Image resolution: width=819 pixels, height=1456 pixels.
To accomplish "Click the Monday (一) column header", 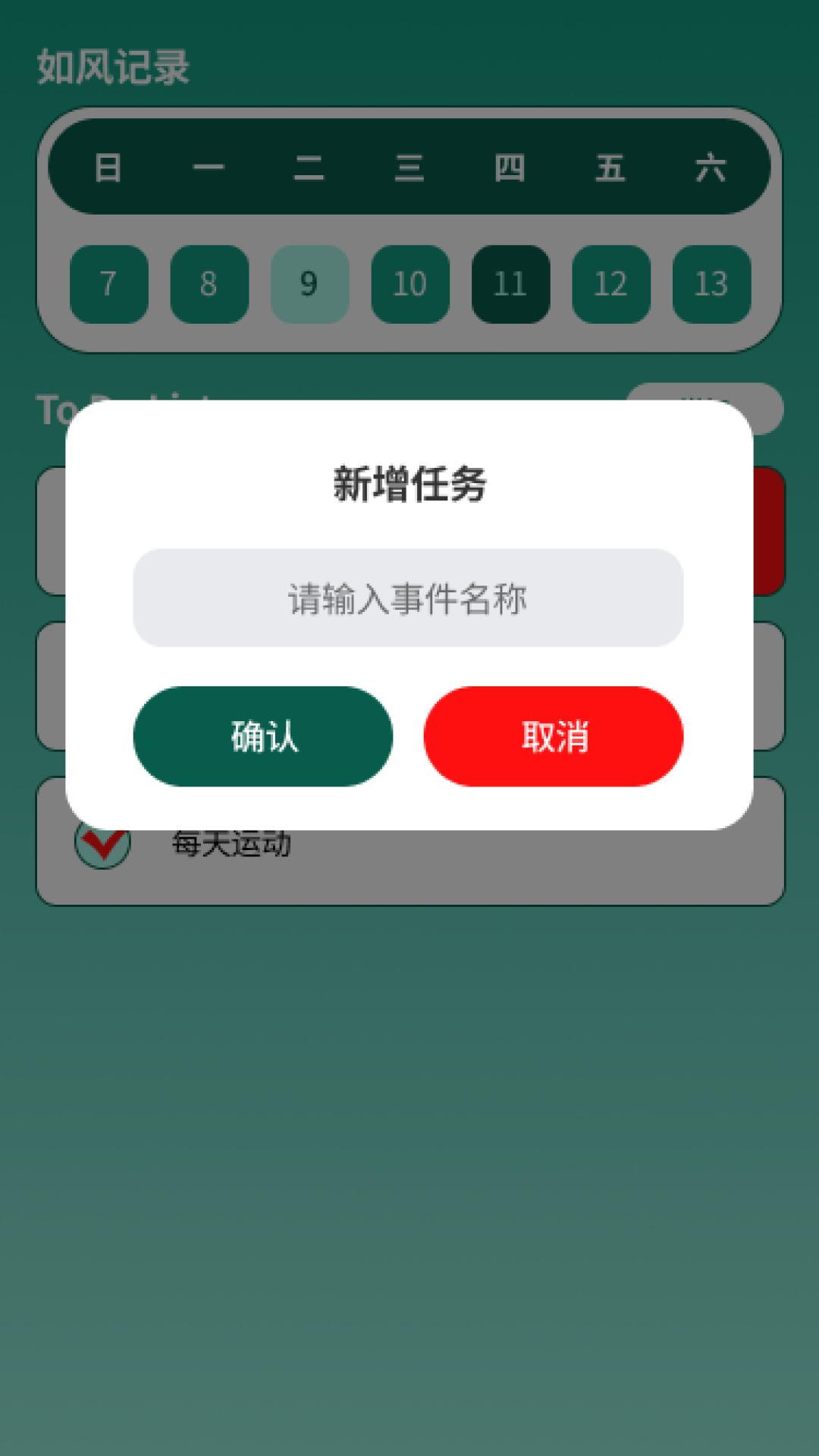I will (209, 168).
